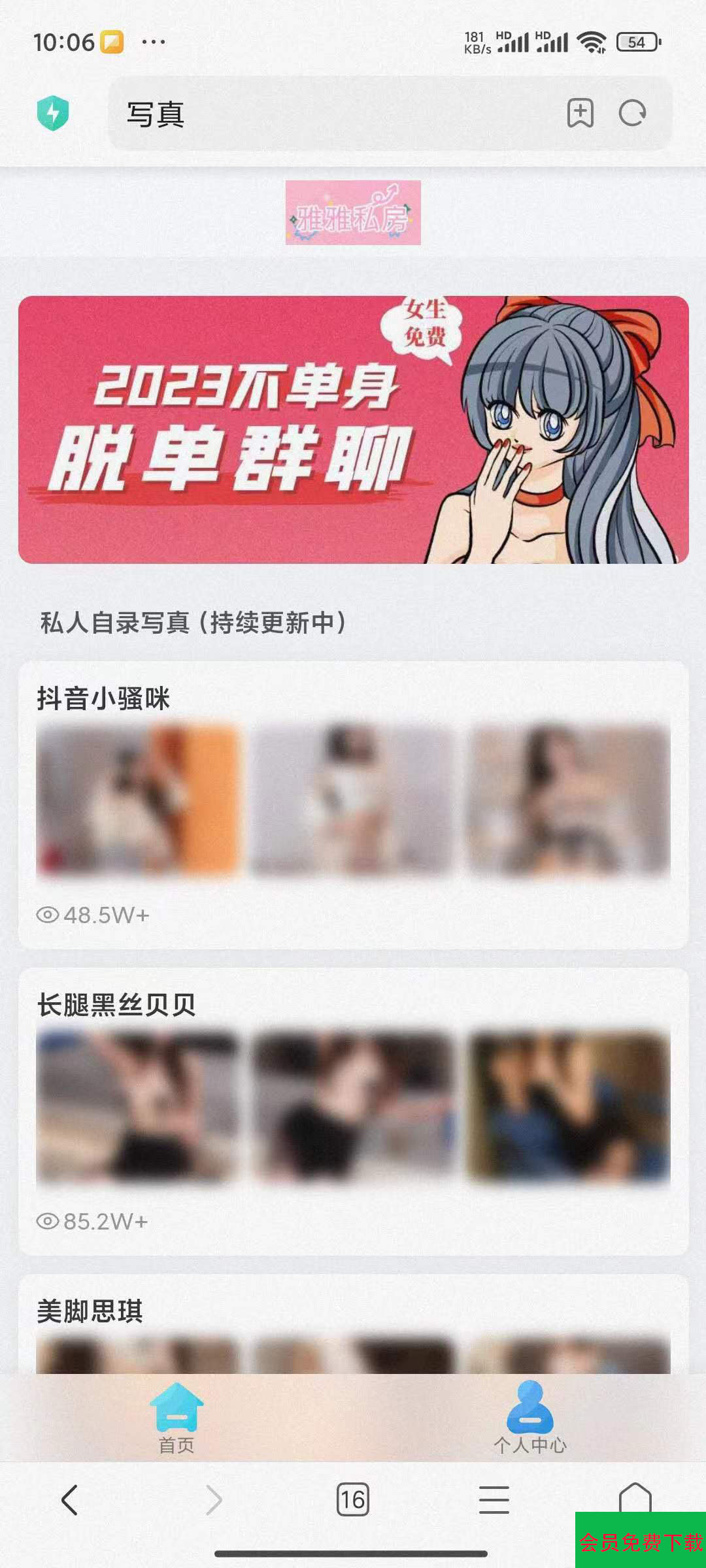Open the 美脚思琪 album card
706x1568 pixels.
[353, 1326]
